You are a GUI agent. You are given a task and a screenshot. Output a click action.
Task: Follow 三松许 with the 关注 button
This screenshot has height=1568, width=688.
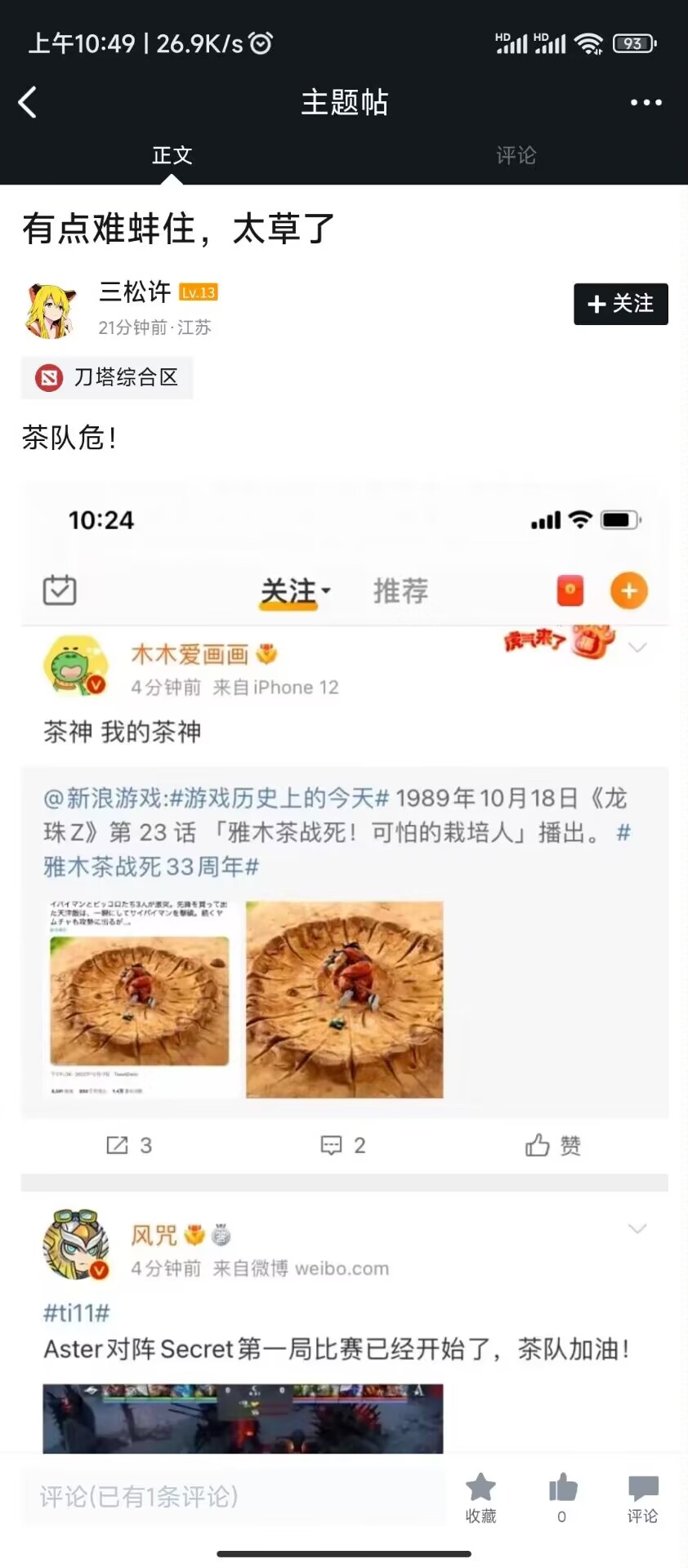[x=620, y=304]
